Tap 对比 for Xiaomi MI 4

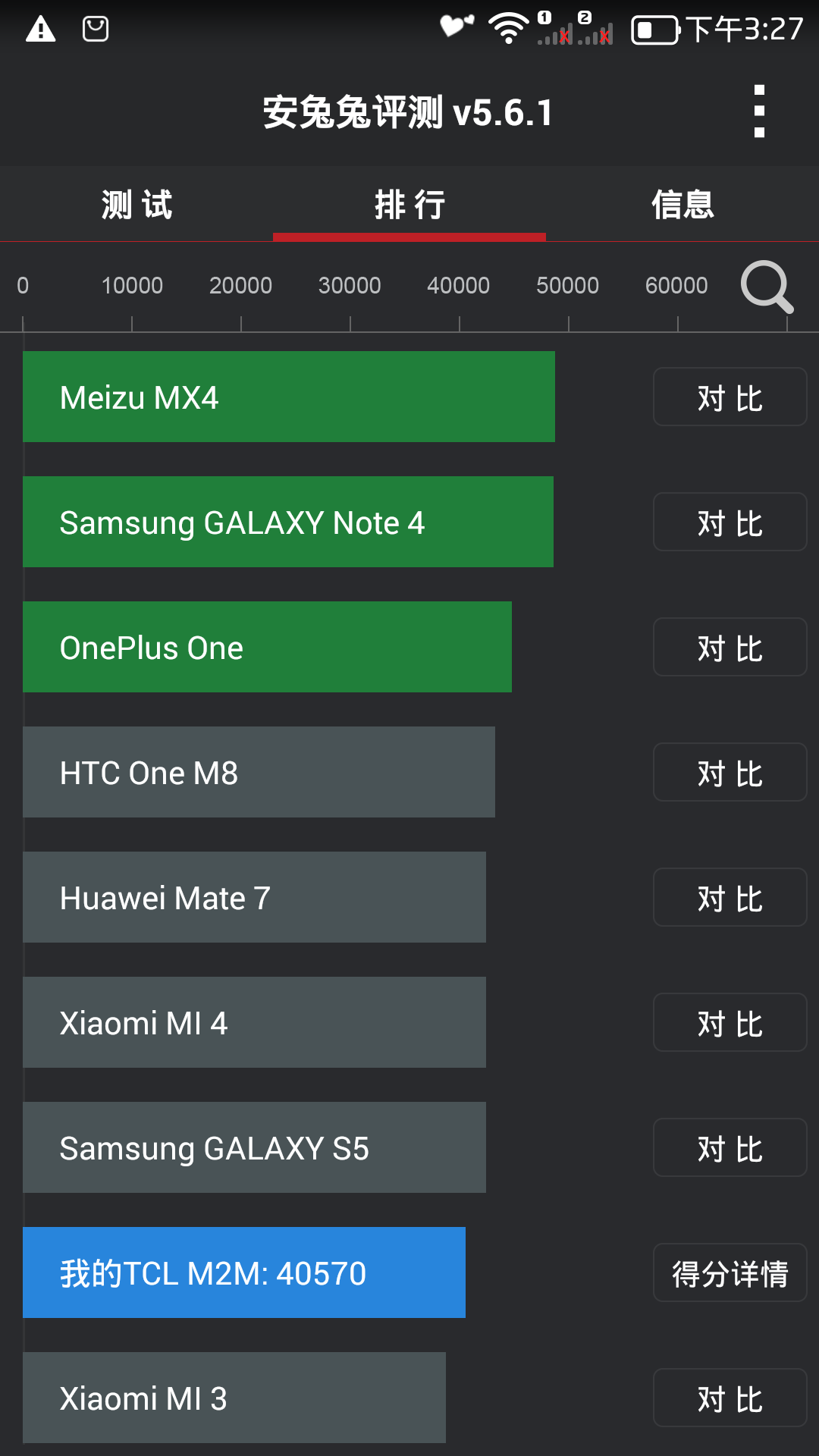[730, 1023]
